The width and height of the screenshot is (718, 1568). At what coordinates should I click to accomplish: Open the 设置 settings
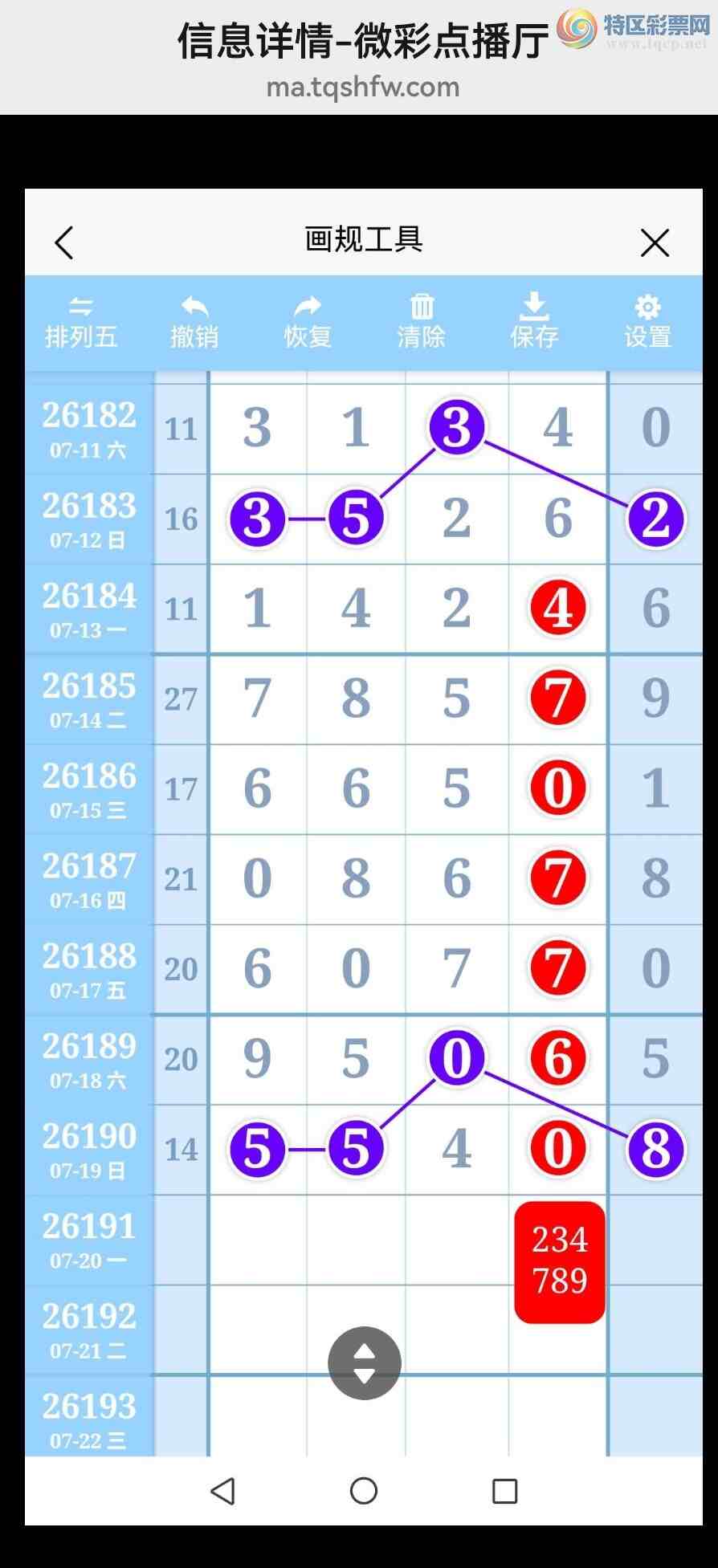click(647, 322)
